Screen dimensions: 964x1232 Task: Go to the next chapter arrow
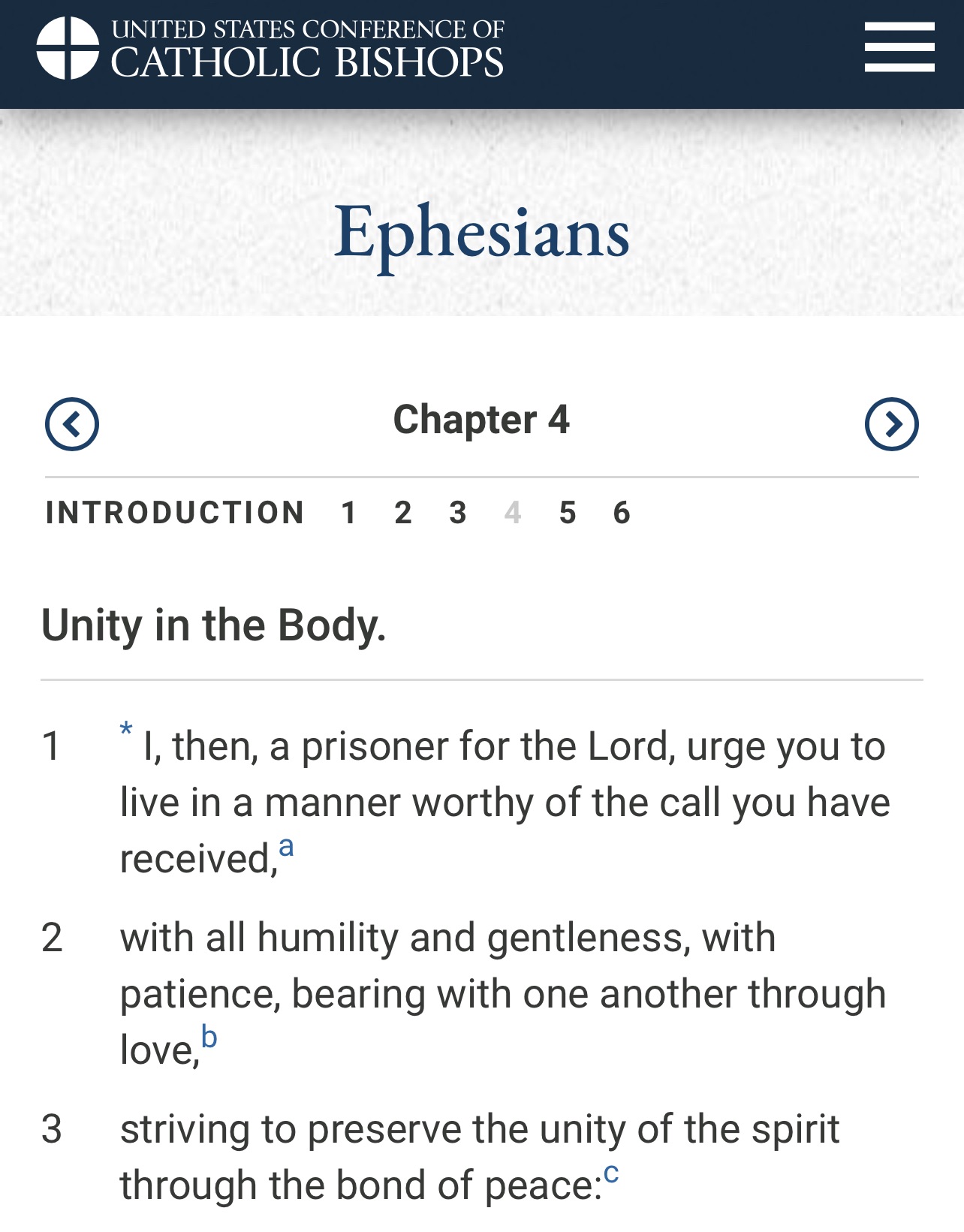(891, 424)
